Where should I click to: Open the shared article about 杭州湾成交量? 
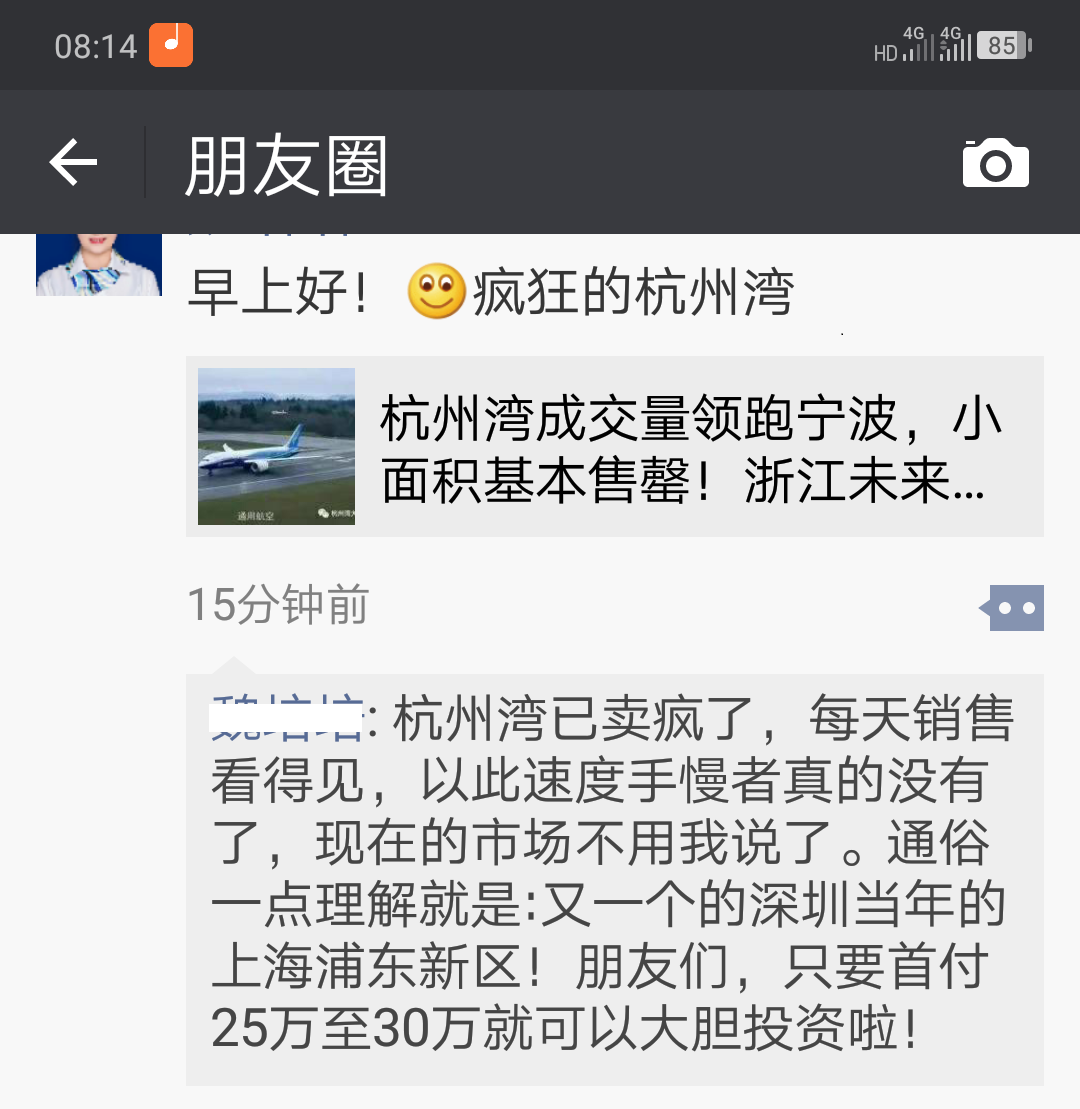point(614,447)
